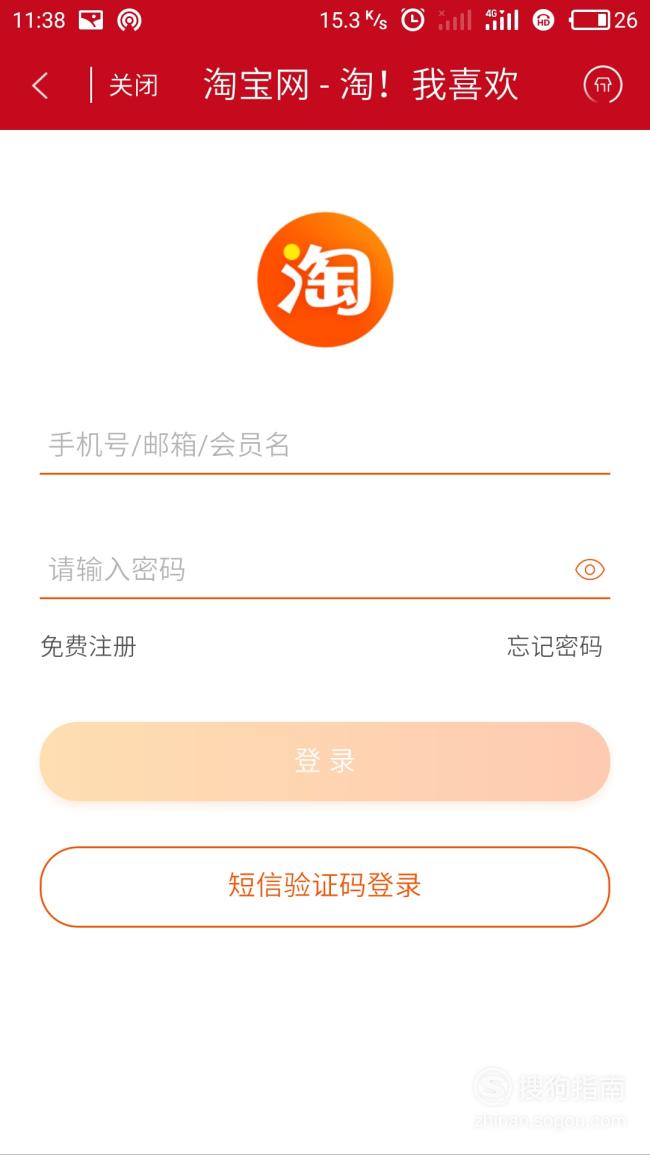Focus the 手机号/邮箱/会员名 field

pyautogui.click(x=325, y=445)
